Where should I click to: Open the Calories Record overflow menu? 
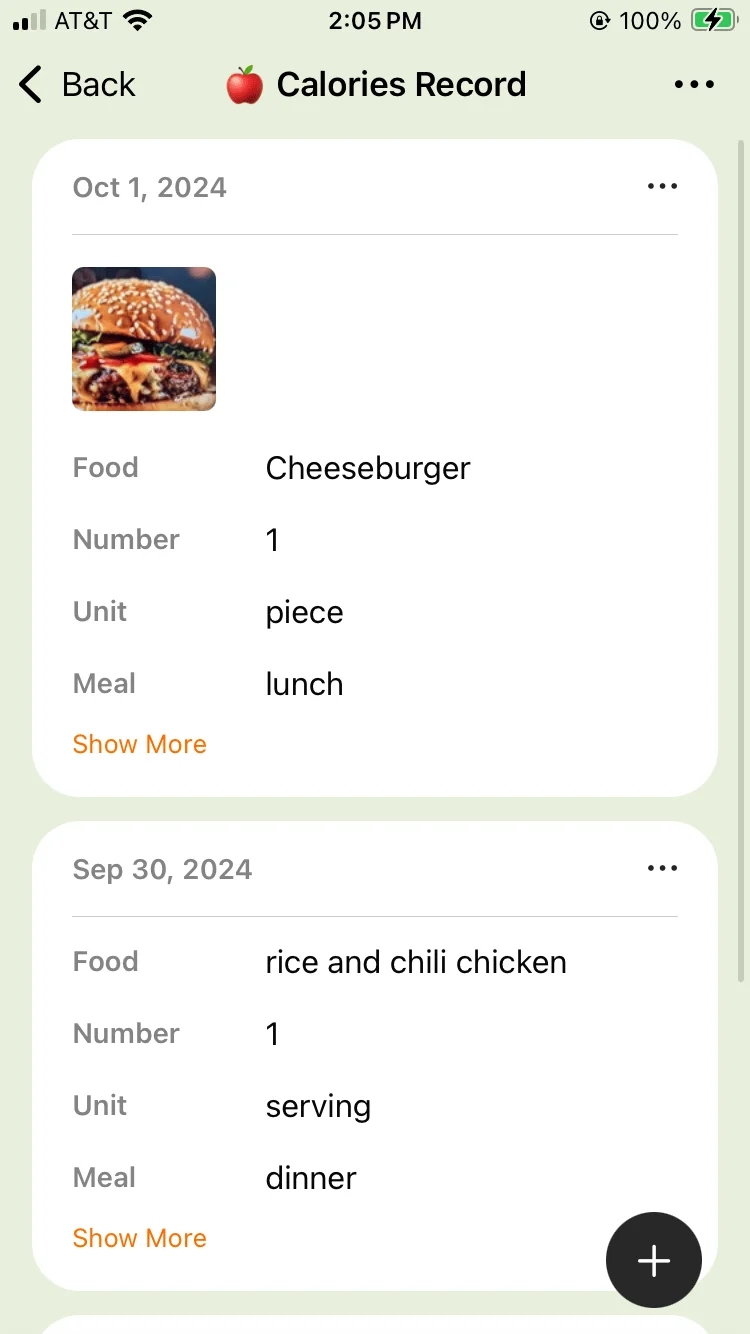click(x=694, y=85)
